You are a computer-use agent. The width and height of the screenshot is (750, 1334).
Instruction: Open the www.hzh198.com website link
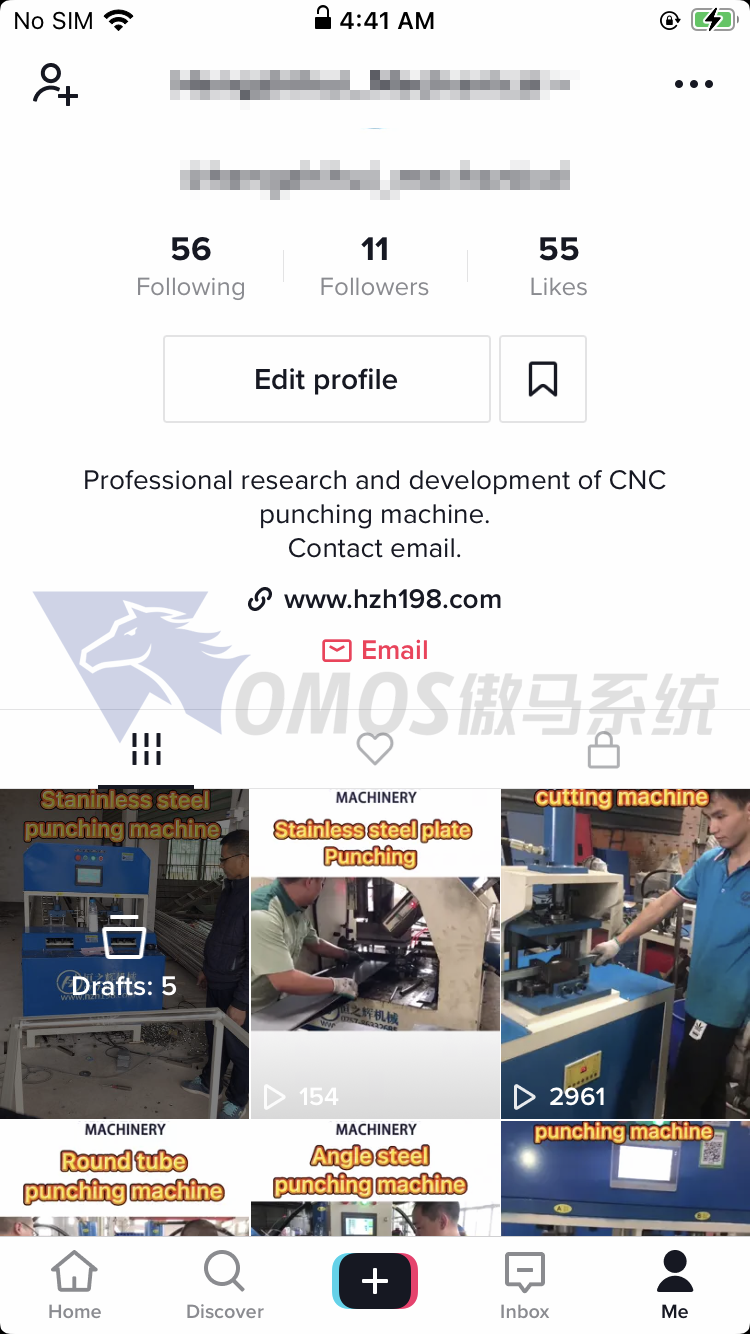tap(375, 600)
